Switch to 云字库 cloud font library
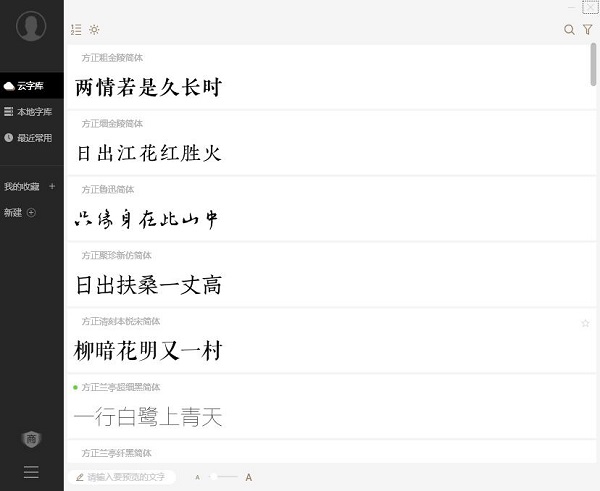The width and height of the screenshot is (600, 491). pyautogui.click(x=30, y=86)
